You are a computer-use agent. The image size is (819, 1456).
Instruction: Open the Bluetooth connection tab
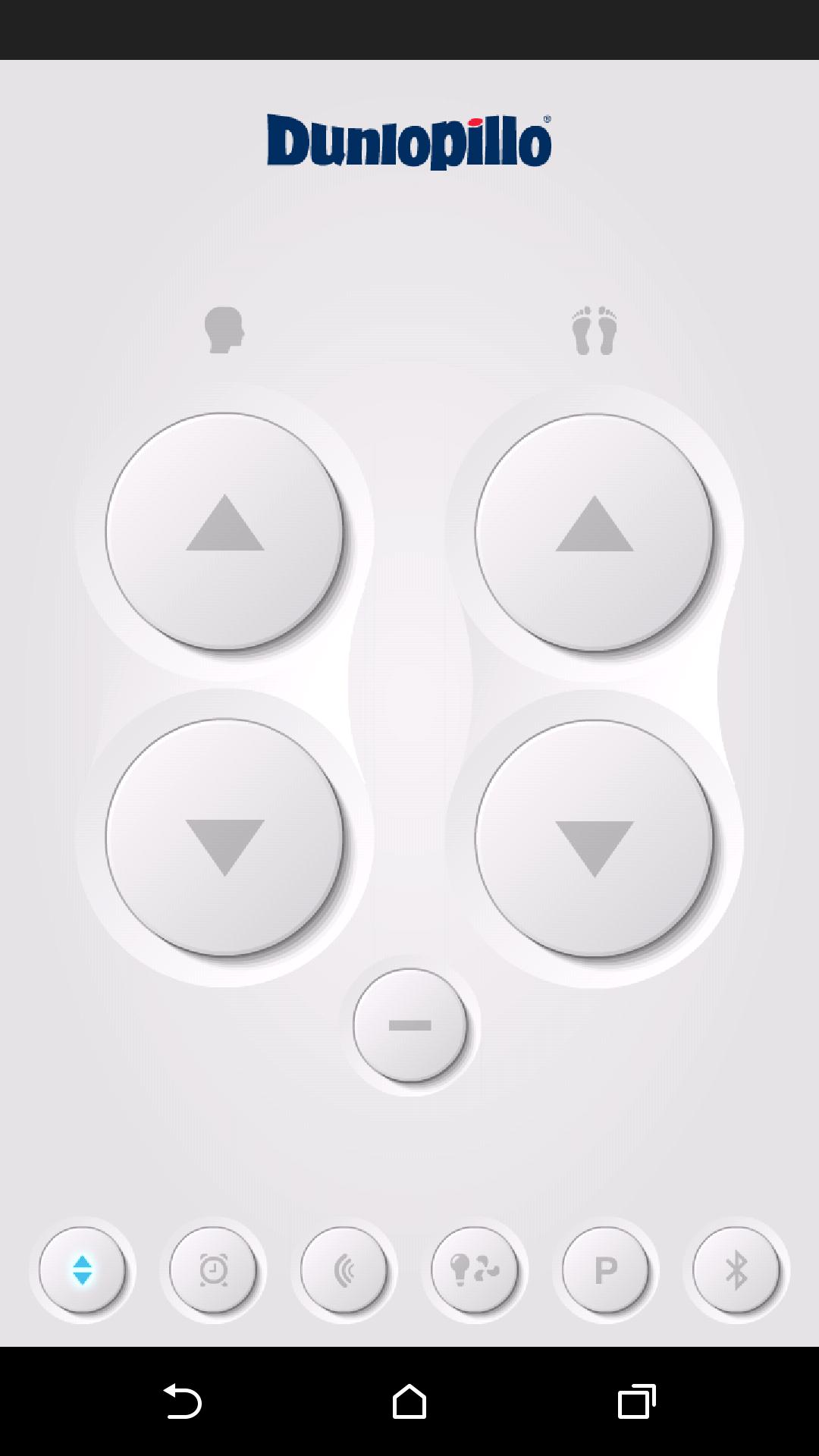tap(736, 1269)
